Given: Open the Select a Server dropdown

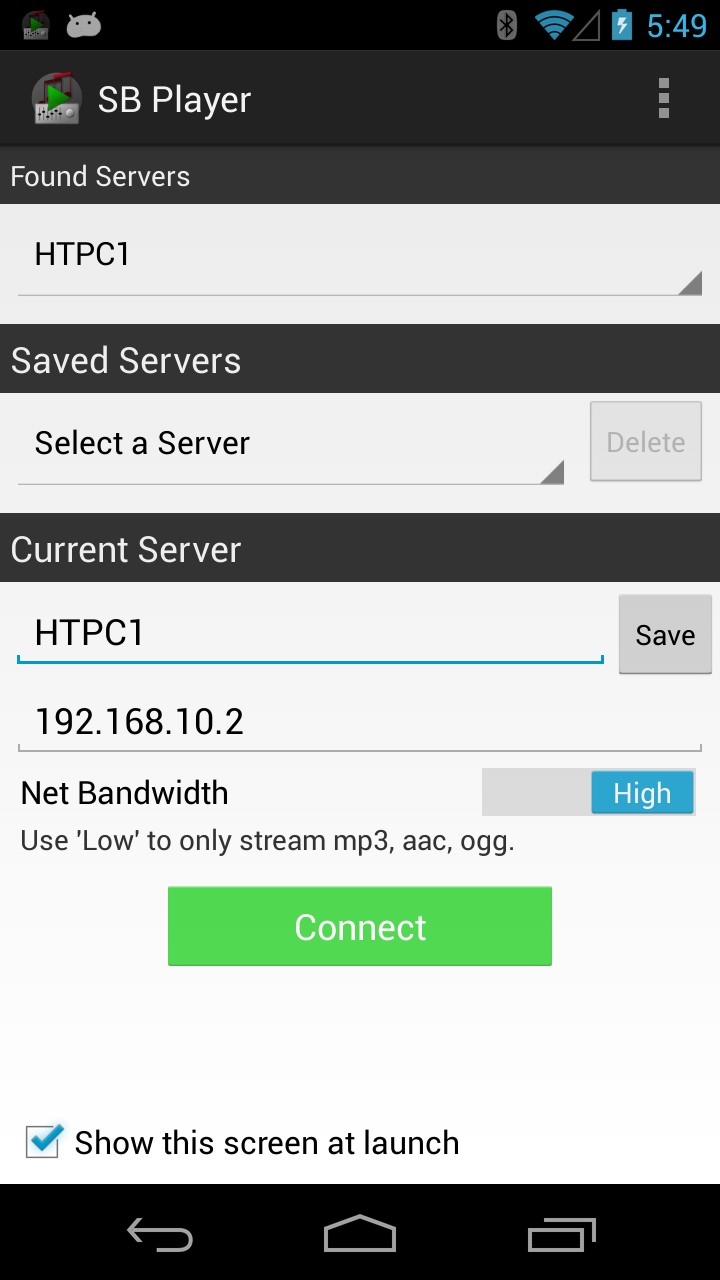Looking at the screenshot, I should point(291,444).
